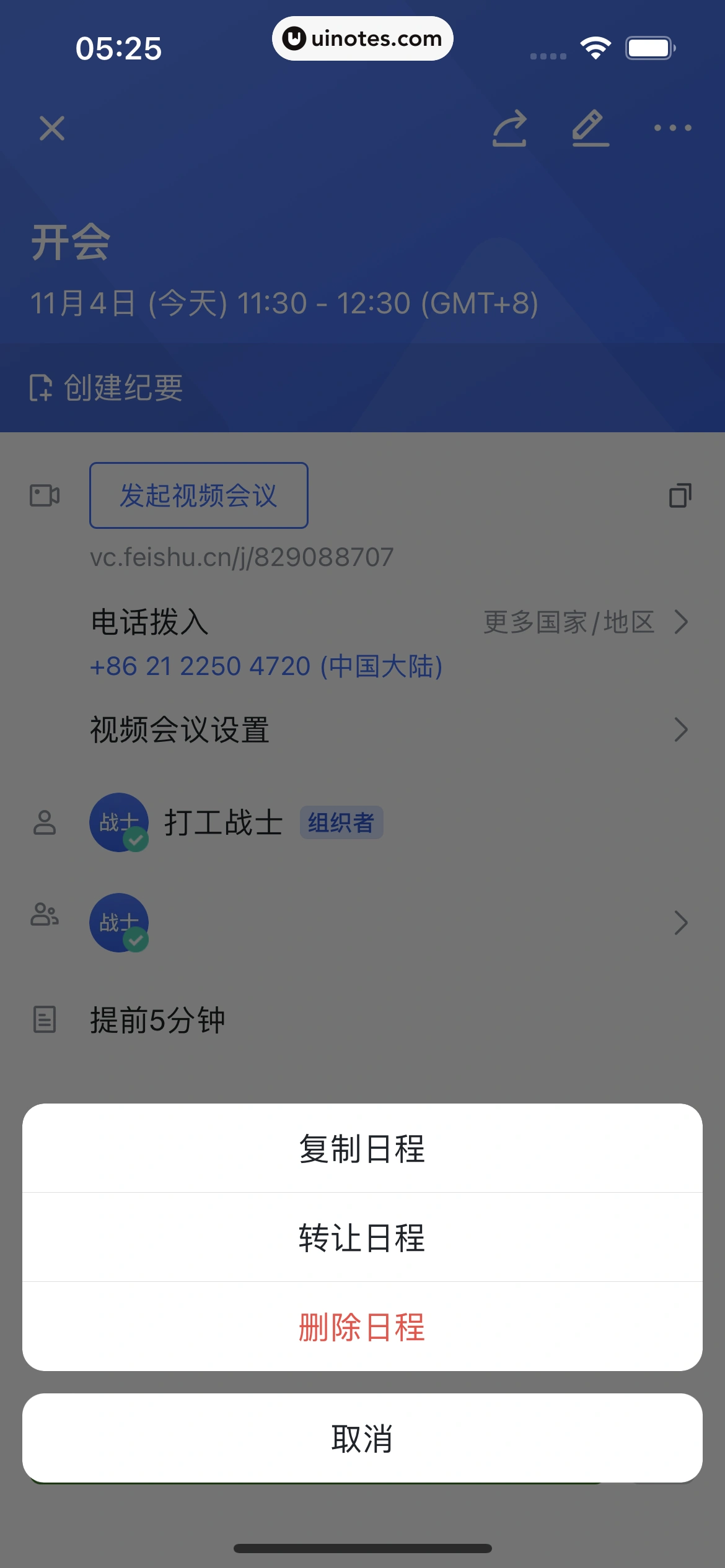Screen dimensions: 725x1568
Task: Copy the meeting link using copy icon
Action: click(x=680, y=495)
